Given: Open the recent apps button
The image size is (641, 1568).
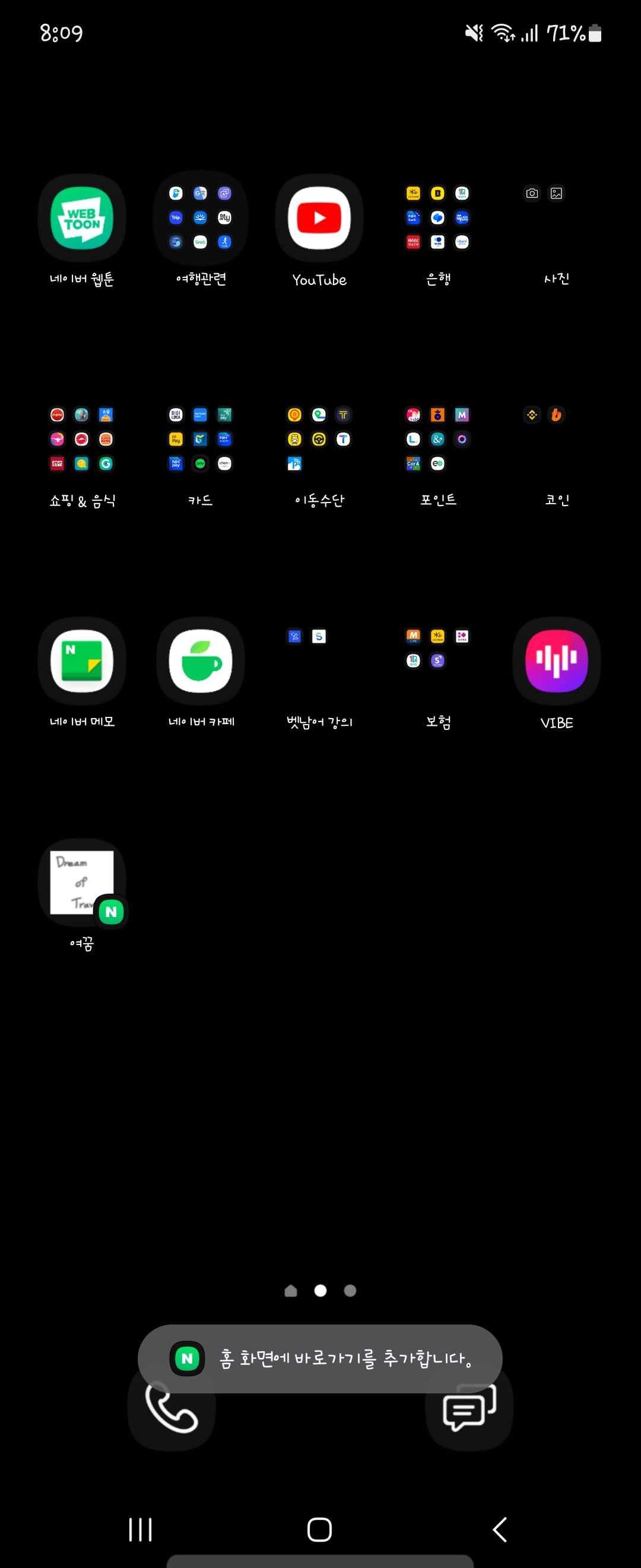Looking at the screenshot, I should (141, 1529).
